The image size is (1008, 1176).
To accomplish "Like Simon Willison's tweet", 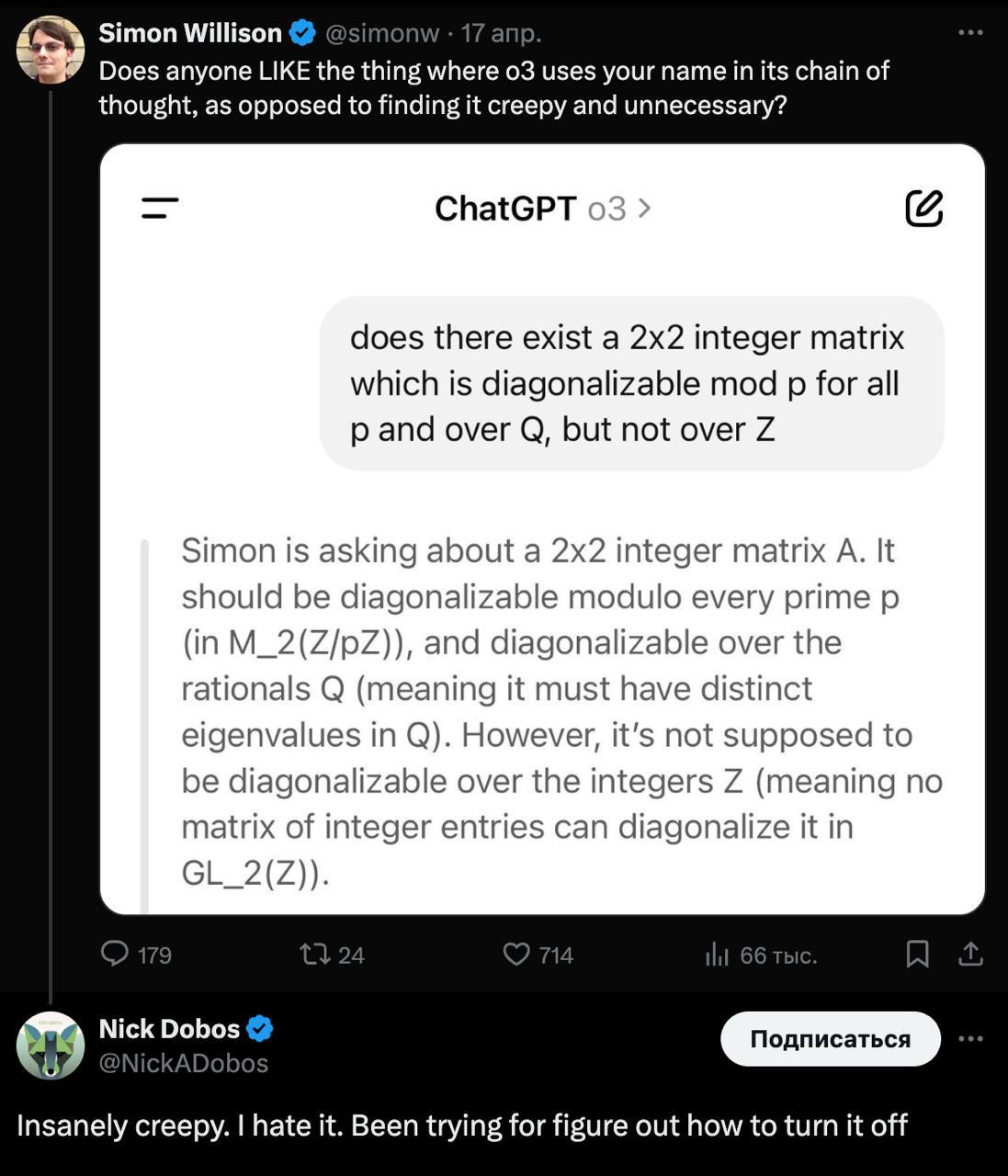I will pos(517,954).
